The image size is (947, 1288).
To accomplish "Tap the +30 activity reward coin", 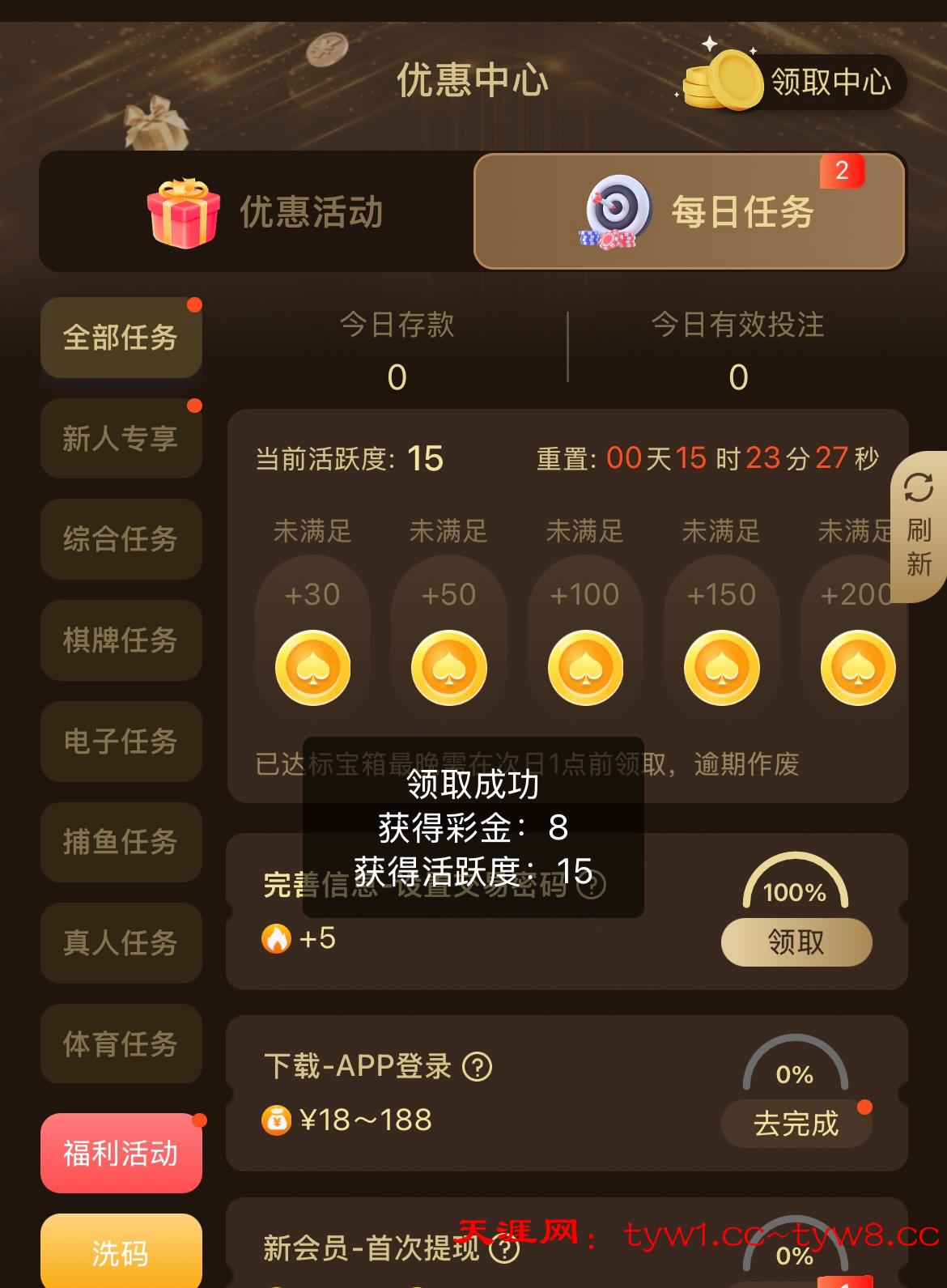I will 312,668.
